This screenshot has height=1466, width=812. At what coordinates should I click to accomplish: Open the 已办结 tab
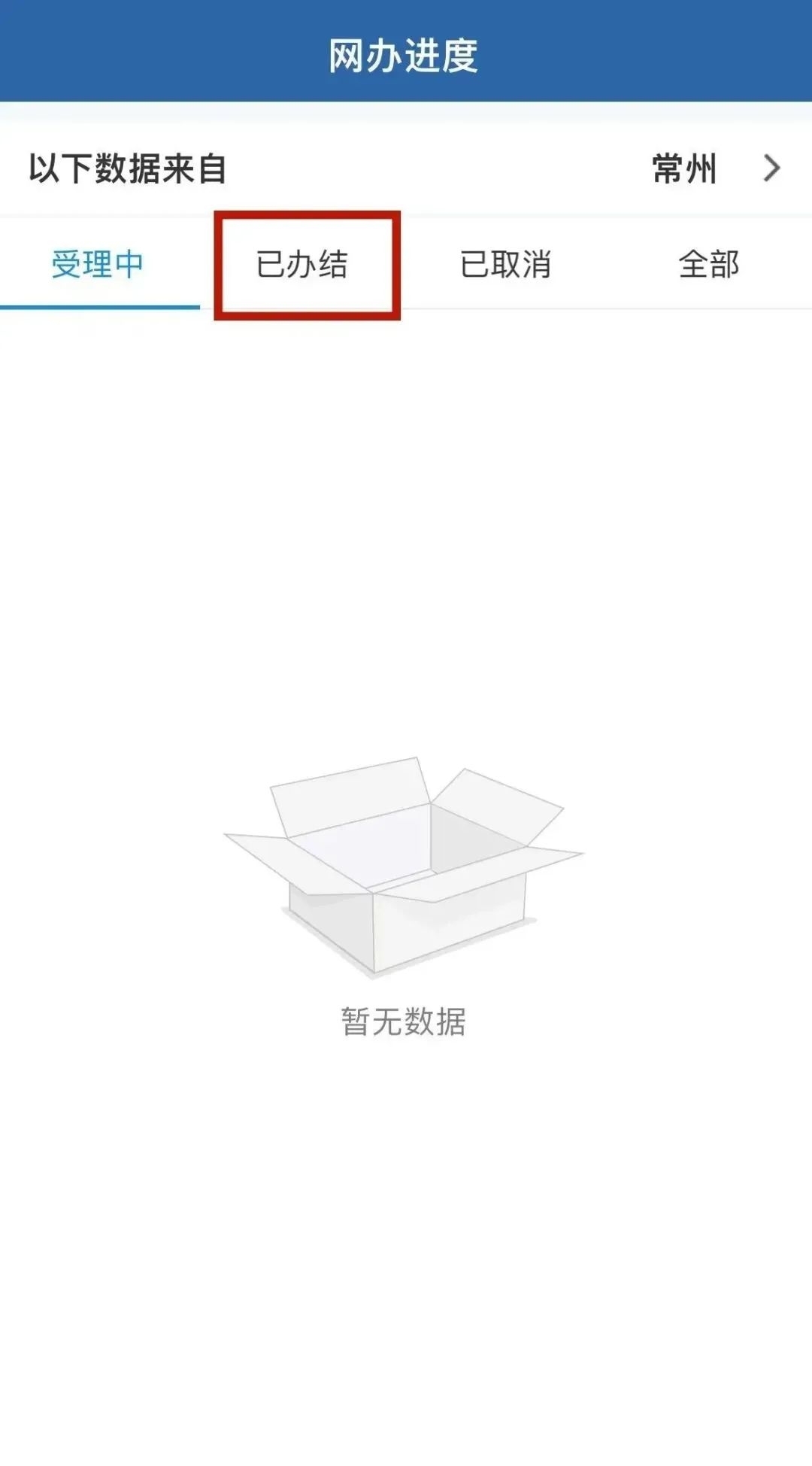[x=302, y=265]
